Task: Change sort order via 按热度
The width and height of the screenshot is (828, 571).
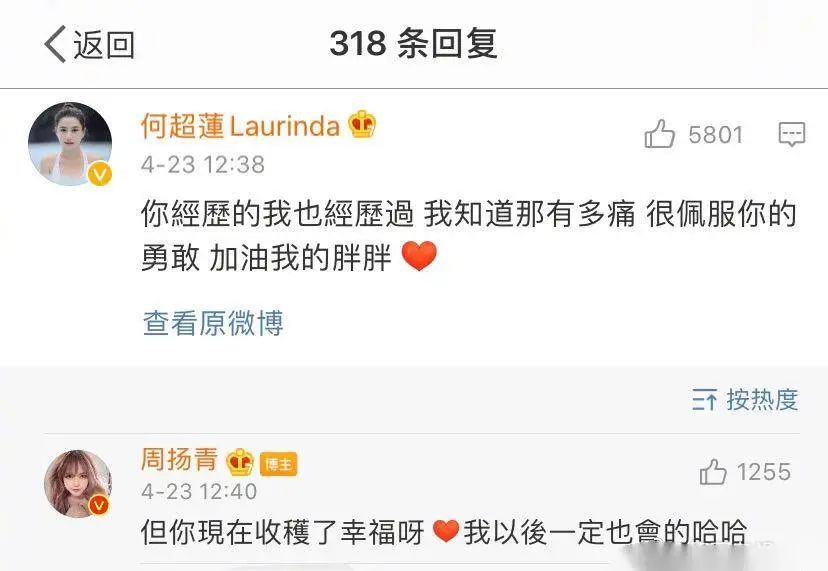Action: 745,400
